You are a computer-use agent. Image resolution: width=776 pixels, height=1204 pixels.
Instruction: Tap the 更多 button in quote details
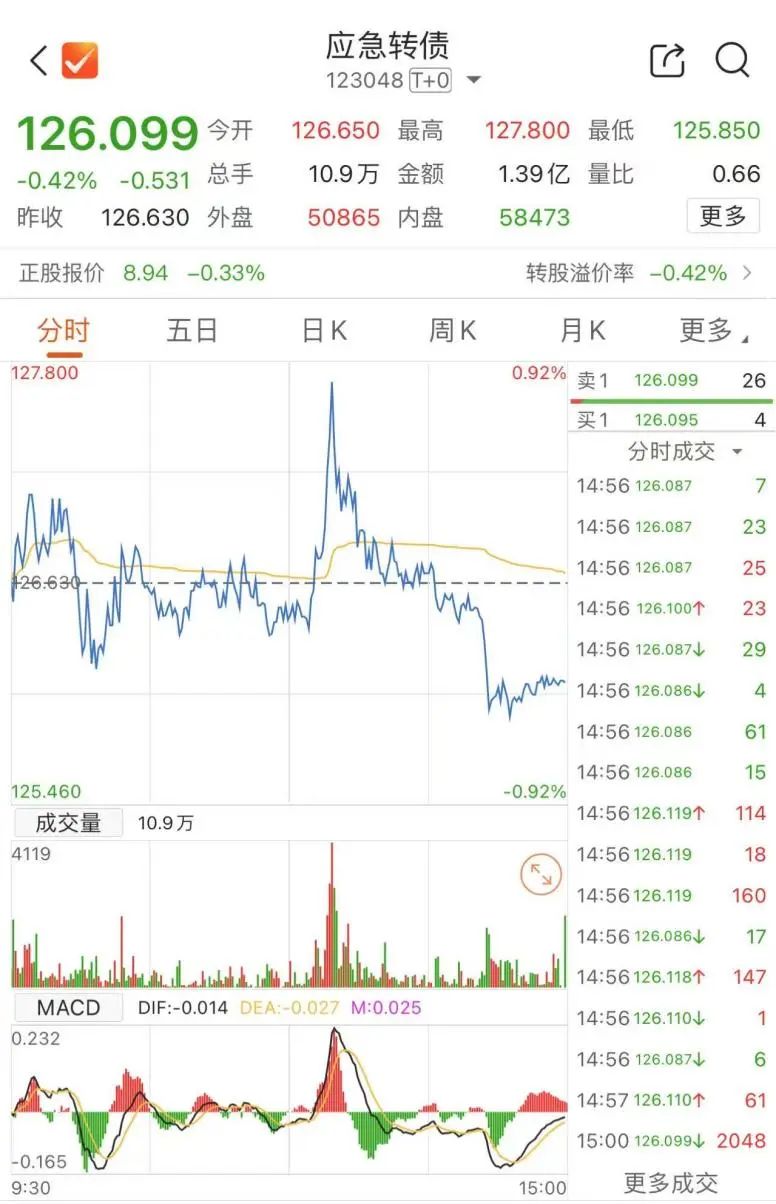pyautogui.click(x=722, y=216)
